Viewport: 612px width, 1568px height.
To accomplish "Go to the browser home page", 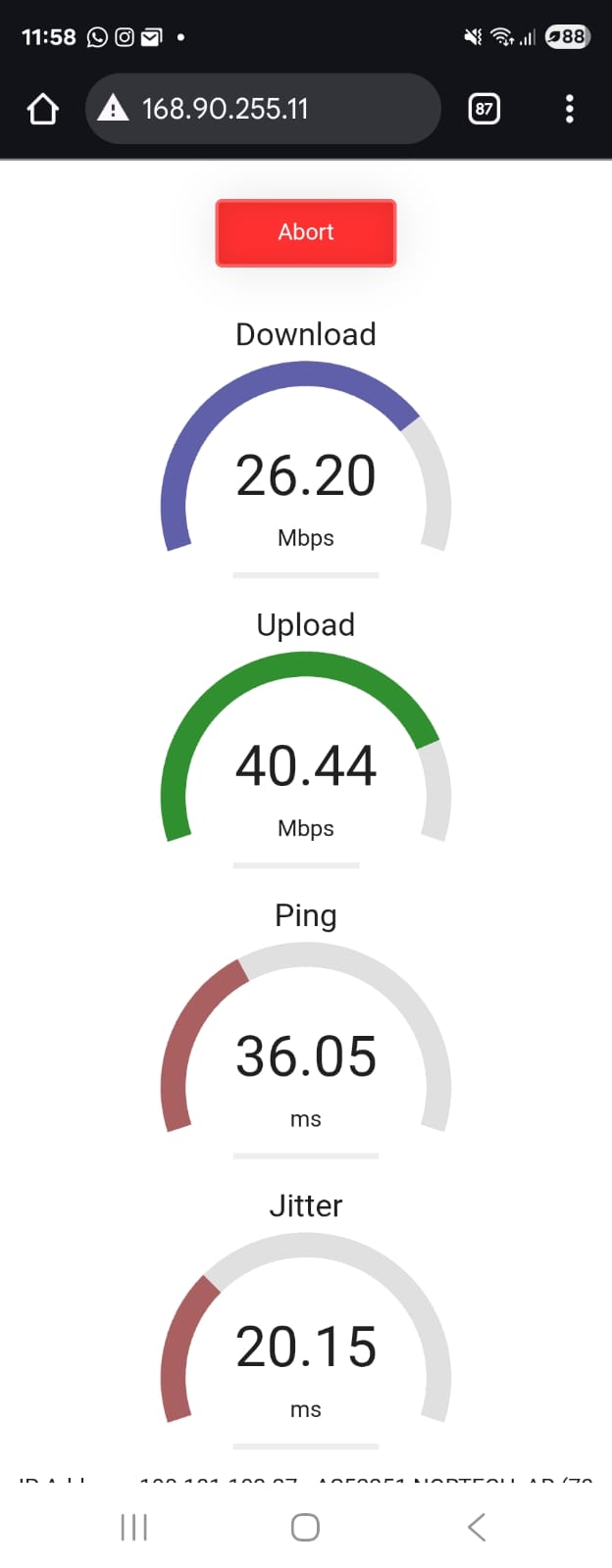I will [42, 109].
